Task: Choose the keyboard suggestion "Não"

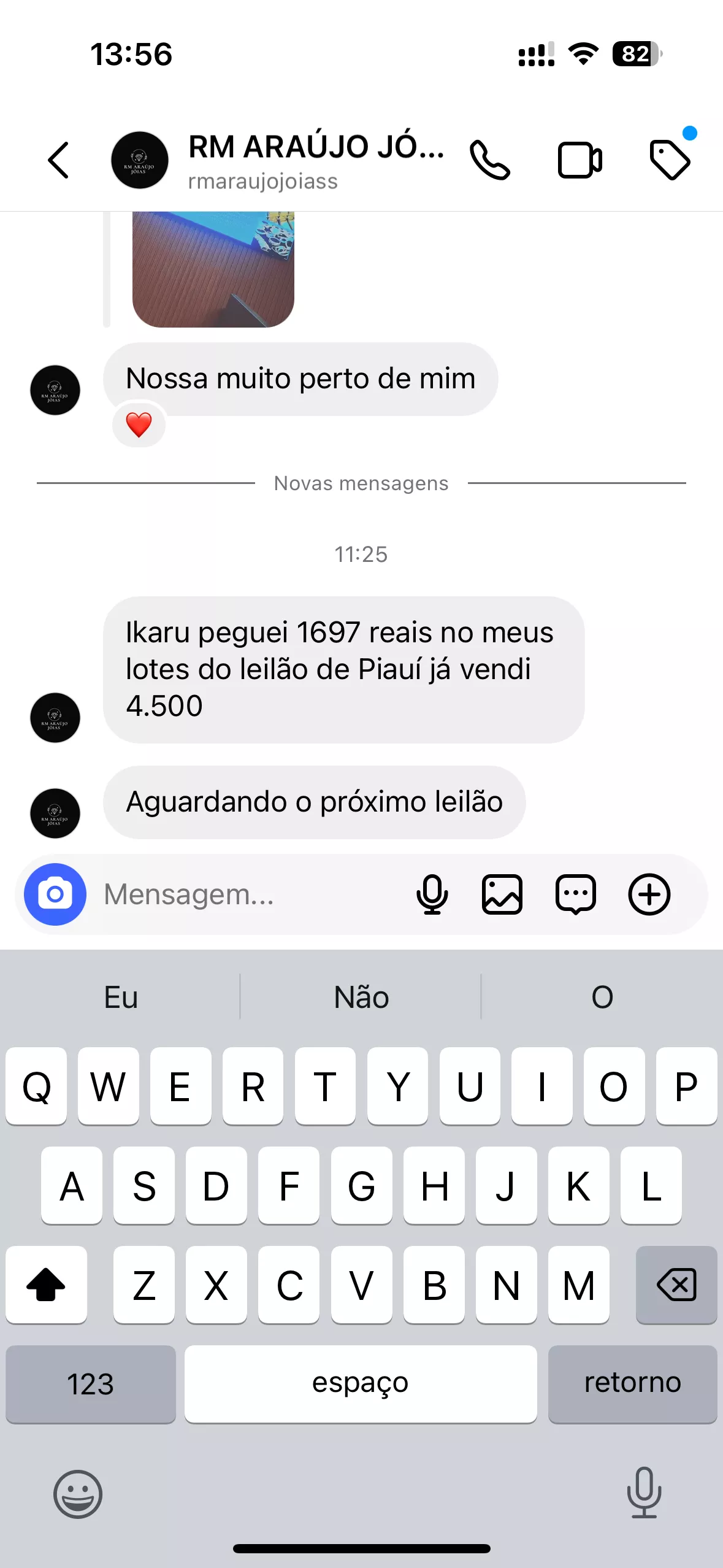Action: [x=361, y=997]
